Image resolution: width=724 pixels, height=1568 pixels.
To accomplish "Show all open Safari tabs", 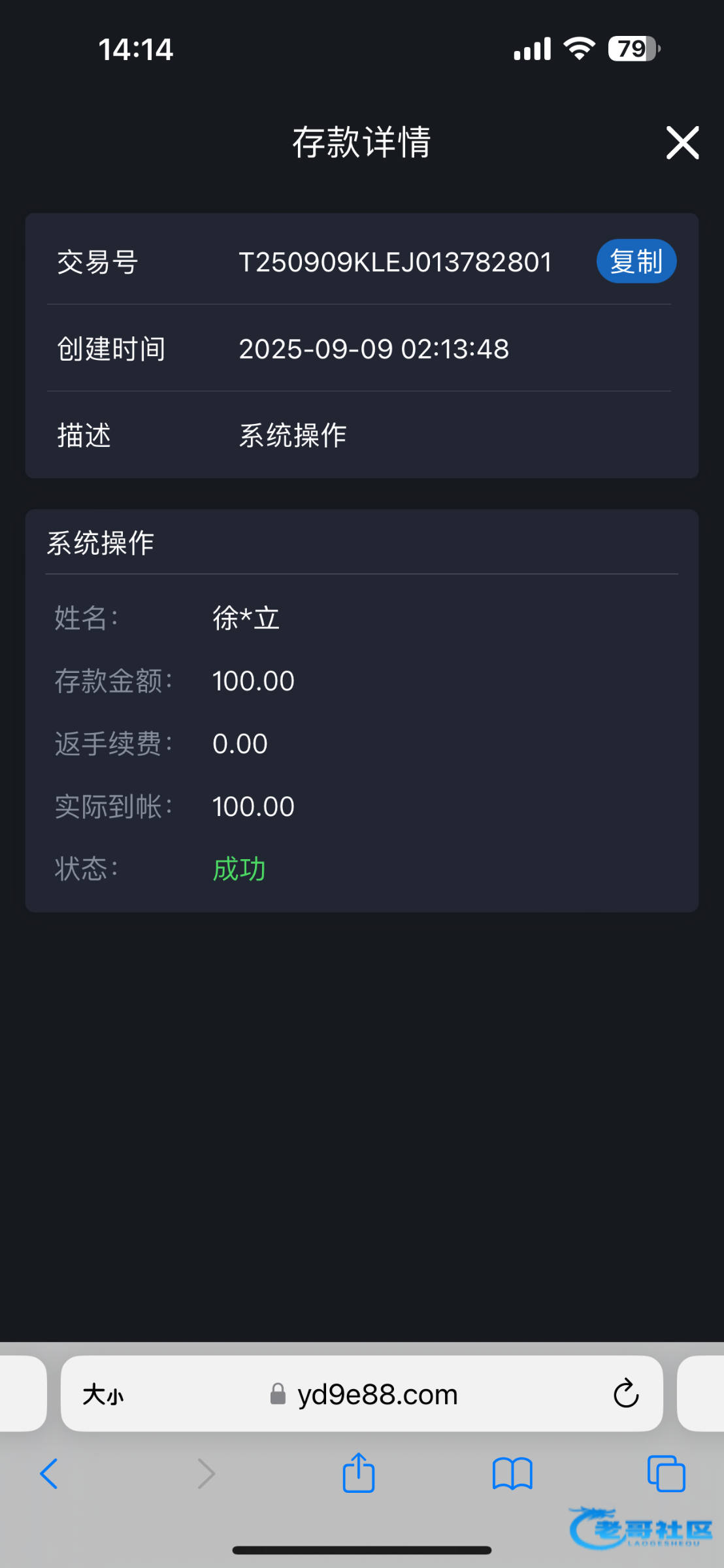I will click(666, 1474).
